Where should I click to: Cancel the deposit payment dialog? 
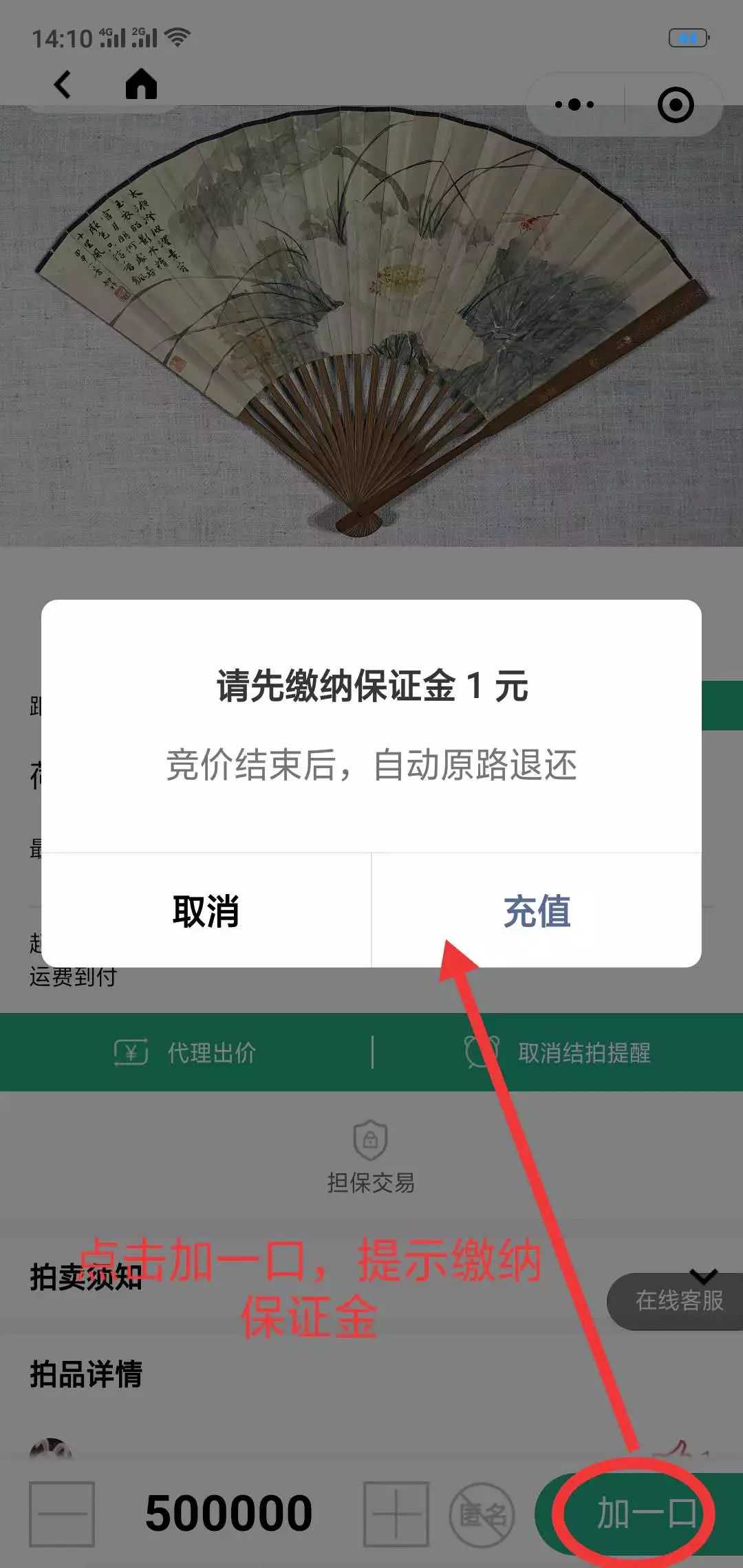tap(206, 911)
